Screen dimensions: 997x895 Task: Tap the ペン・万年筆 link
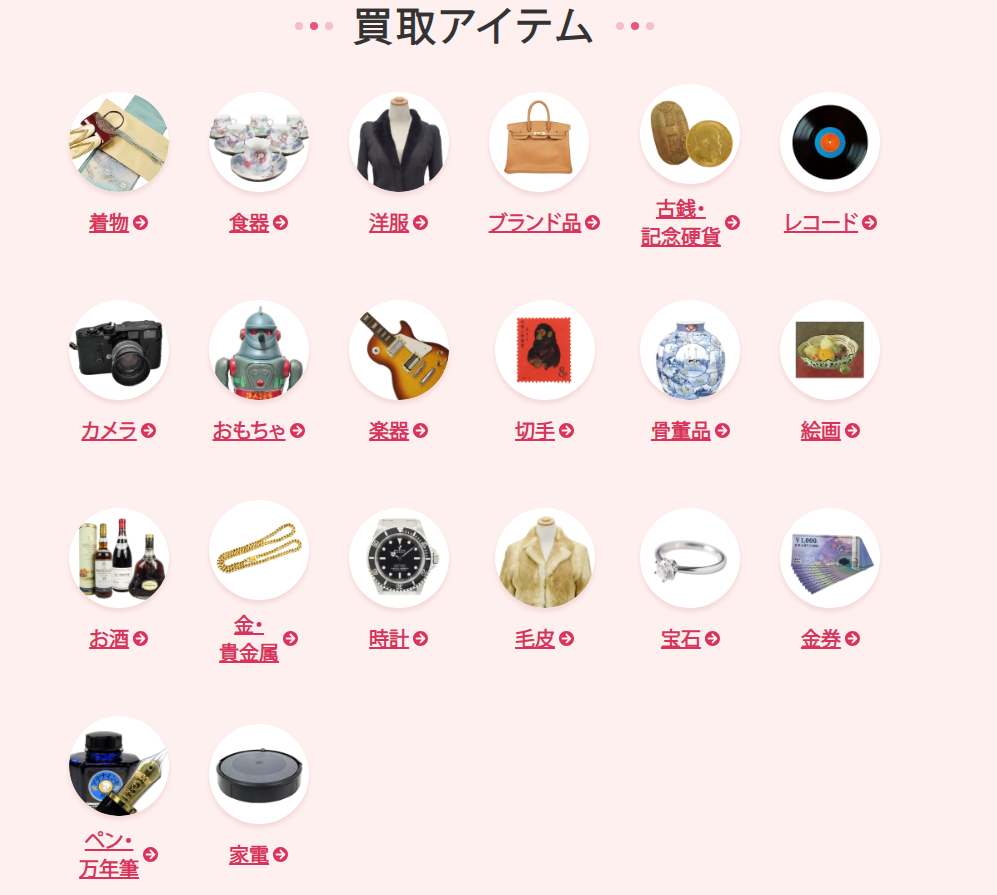click(x=109, y=854)
